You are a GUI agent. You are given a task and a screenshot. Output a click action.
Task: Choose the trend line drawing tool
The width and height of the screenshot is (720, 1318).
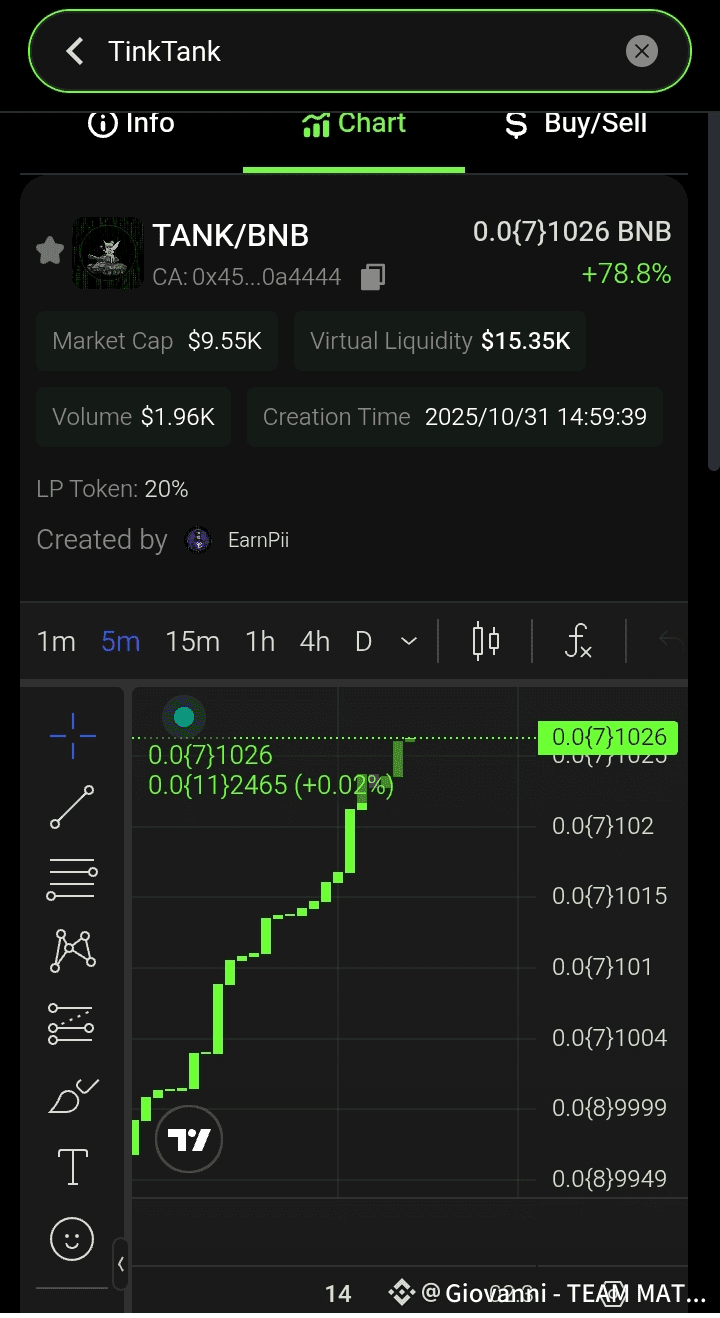tap(72, 807)
